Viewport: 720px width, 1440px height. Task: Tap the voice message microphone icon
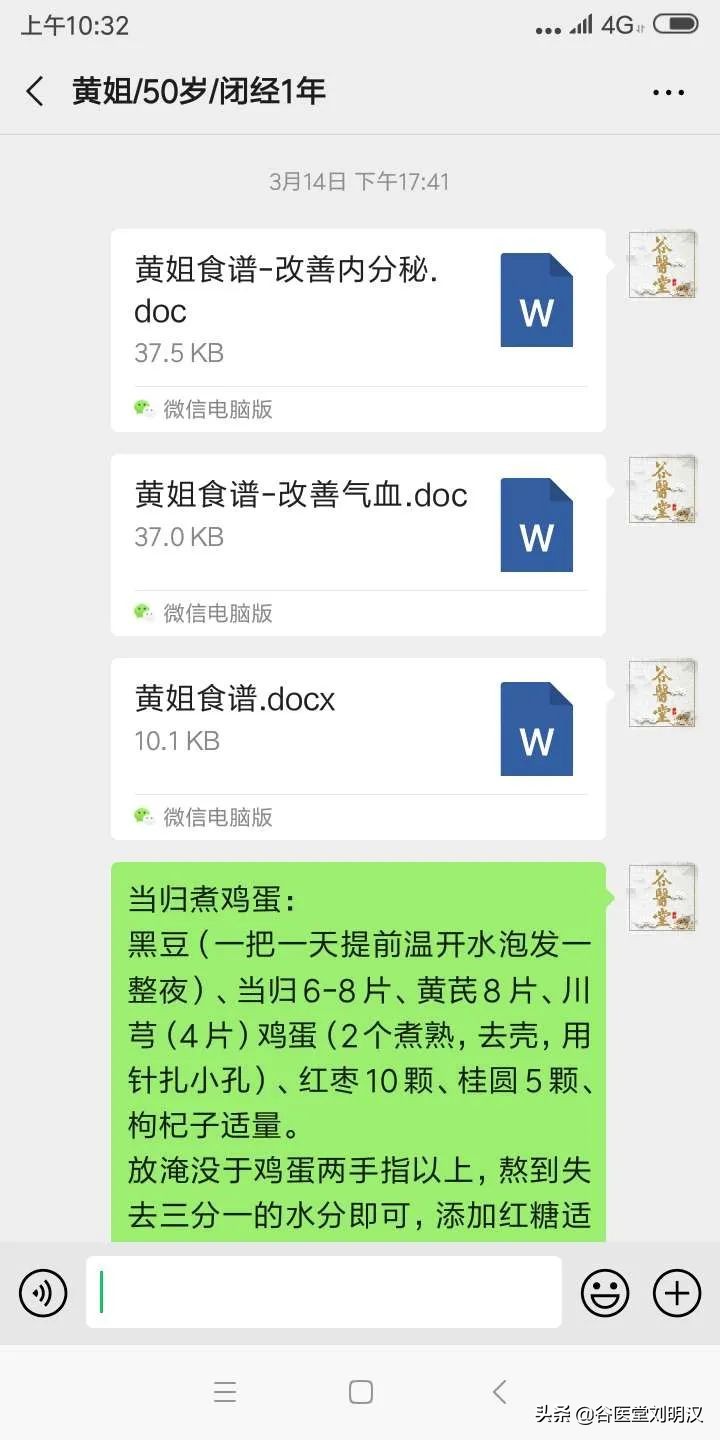pyautogui.click(x=42, y=1292)
